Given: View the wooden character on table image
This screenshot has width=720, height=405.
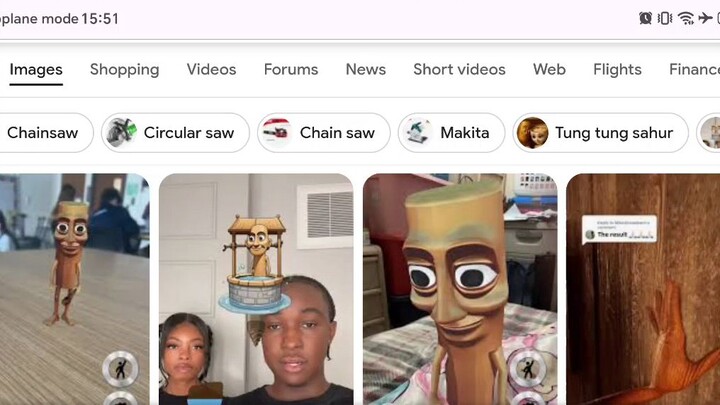Looking at the screenshot, I should (74, 290).
